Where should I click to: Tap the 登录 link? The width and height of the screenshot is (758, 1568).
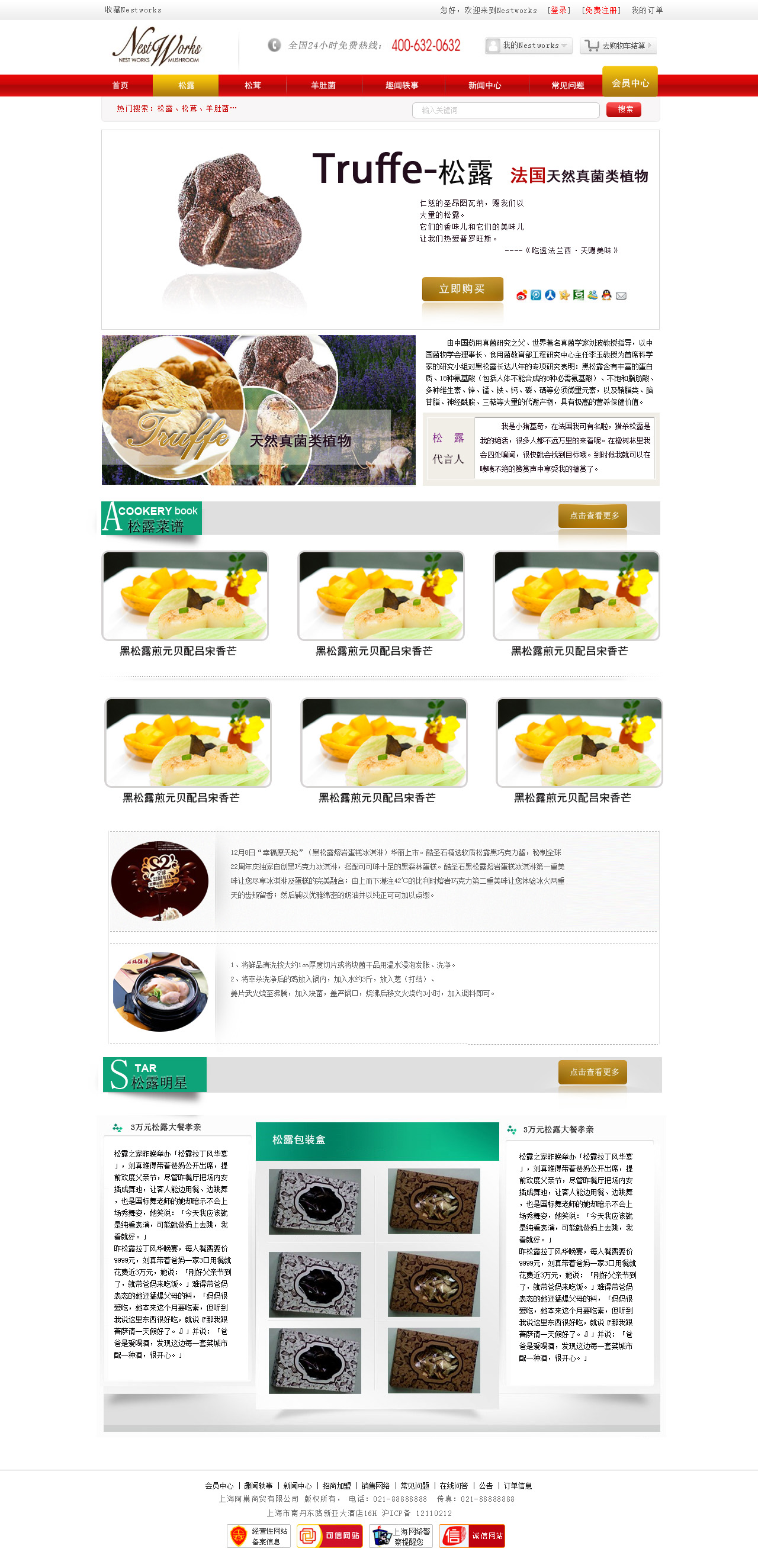click(558, 10)
